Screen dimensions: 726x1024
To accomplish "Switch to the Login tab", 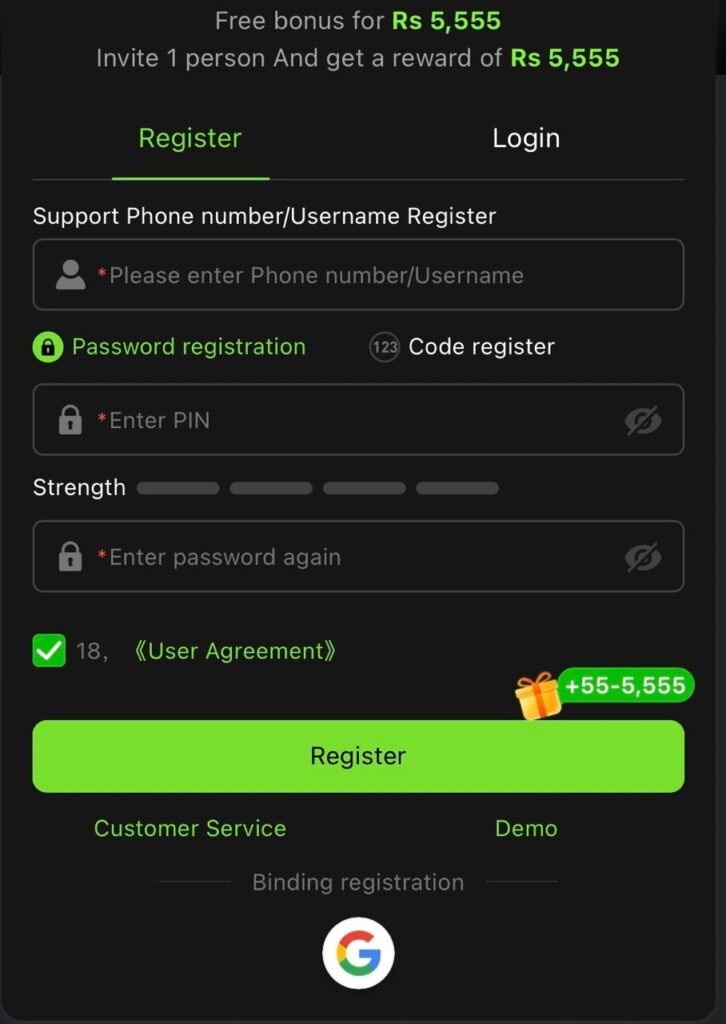I will [526, 138].
